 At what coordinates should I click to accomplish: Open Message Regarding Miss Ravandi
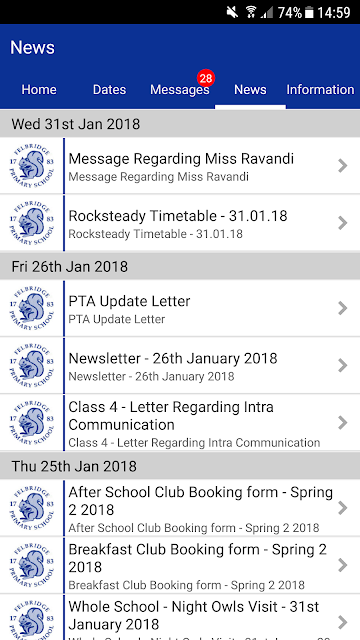click(x=180, y=166)
